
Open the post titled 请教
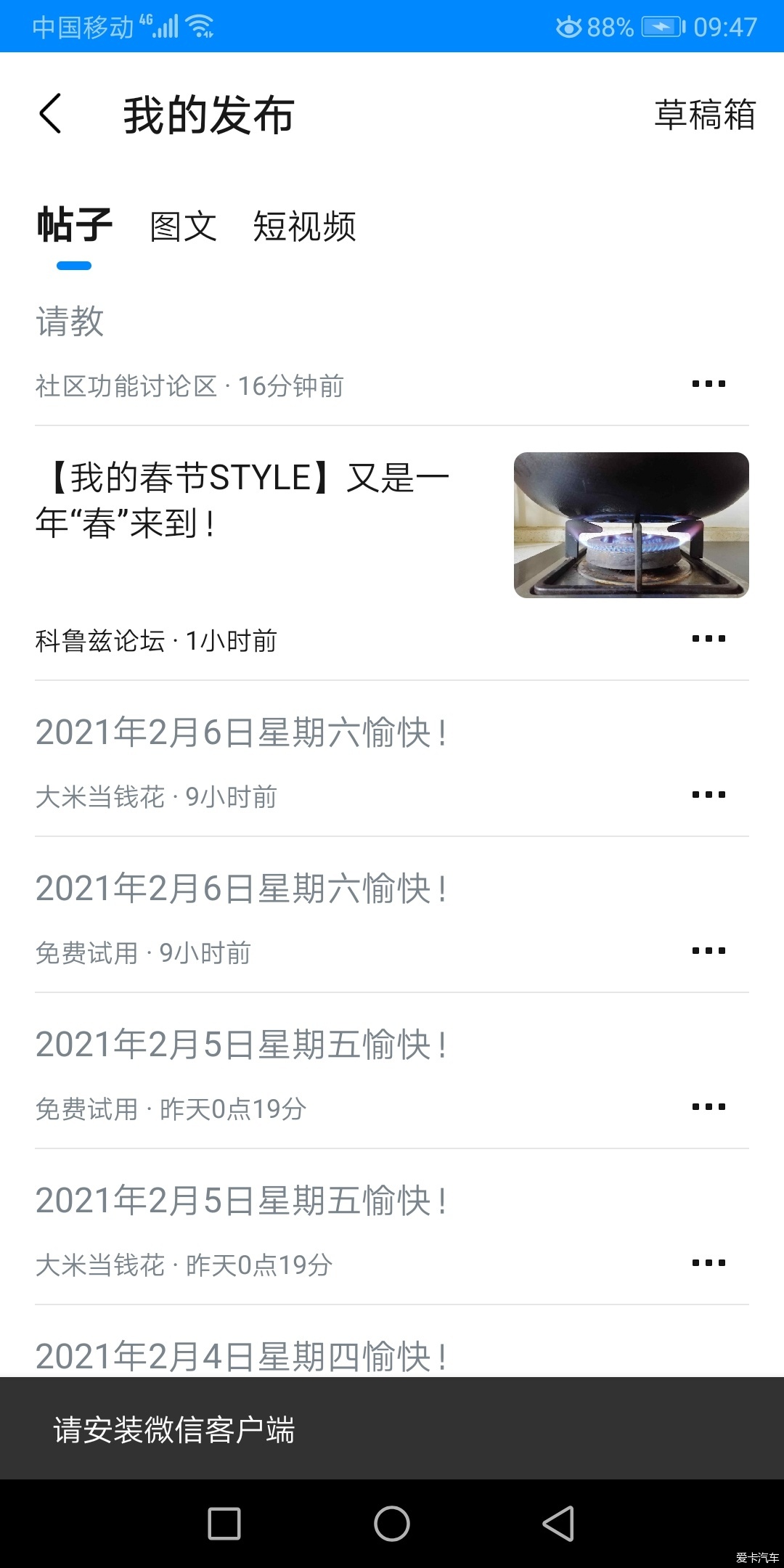(70, 321)
